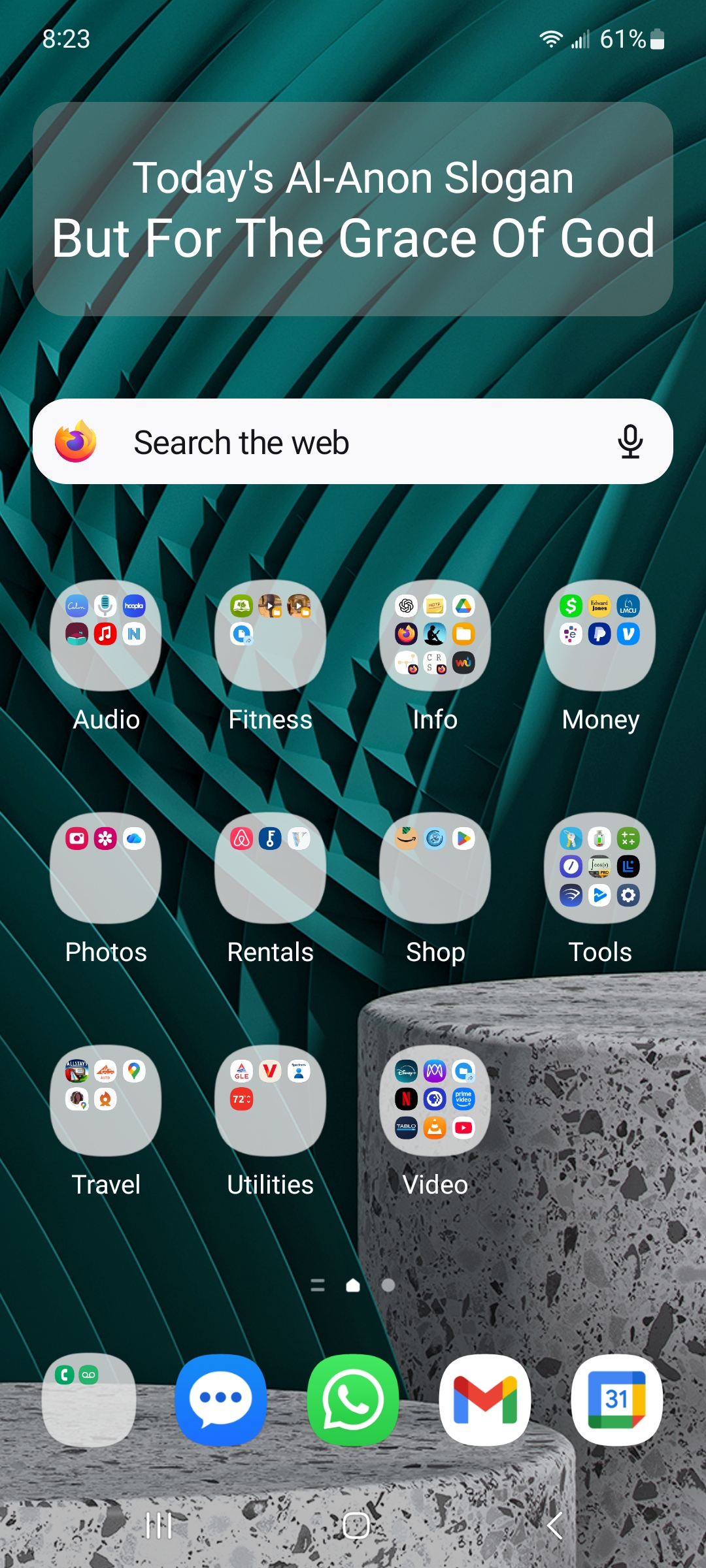706x1568 pixels.
Task: Open the Info folder
Action: (x=435, y=636)
